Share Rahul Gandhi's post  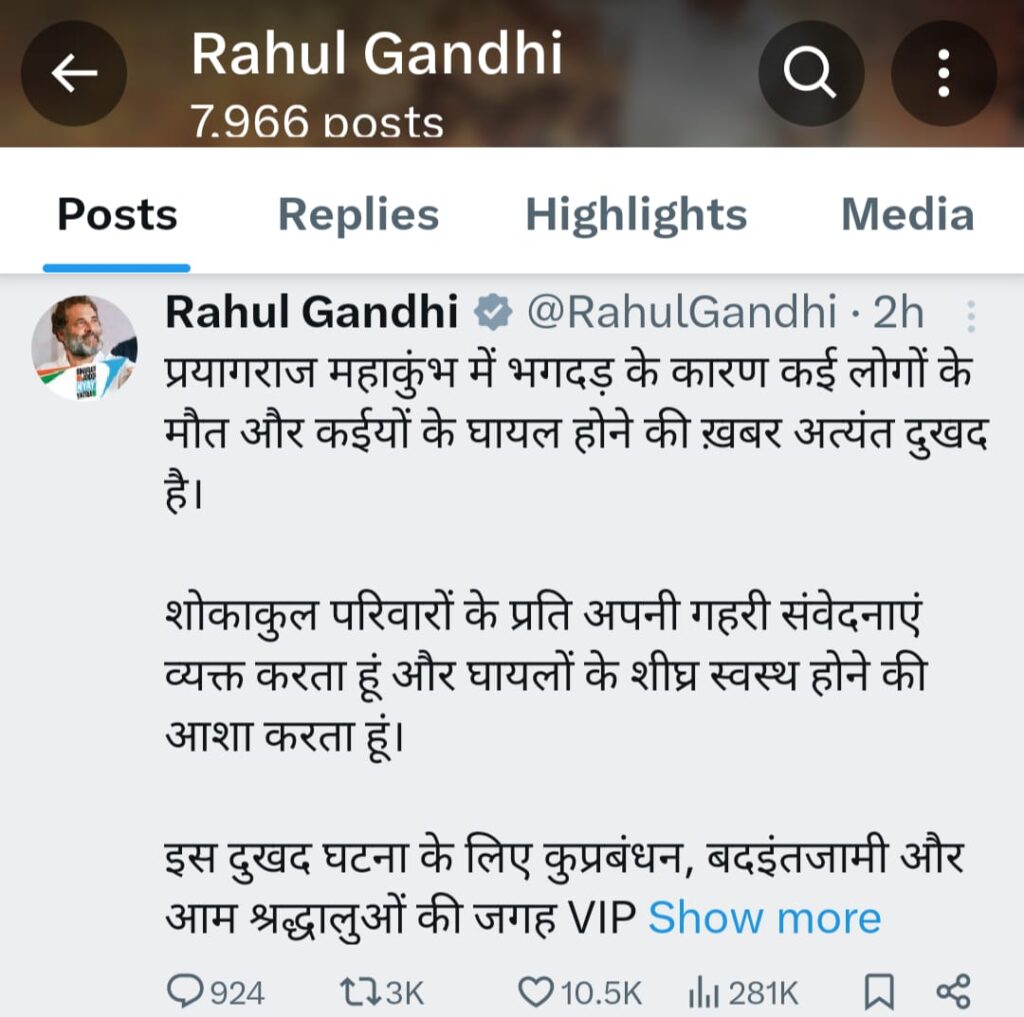pos(952,991)
